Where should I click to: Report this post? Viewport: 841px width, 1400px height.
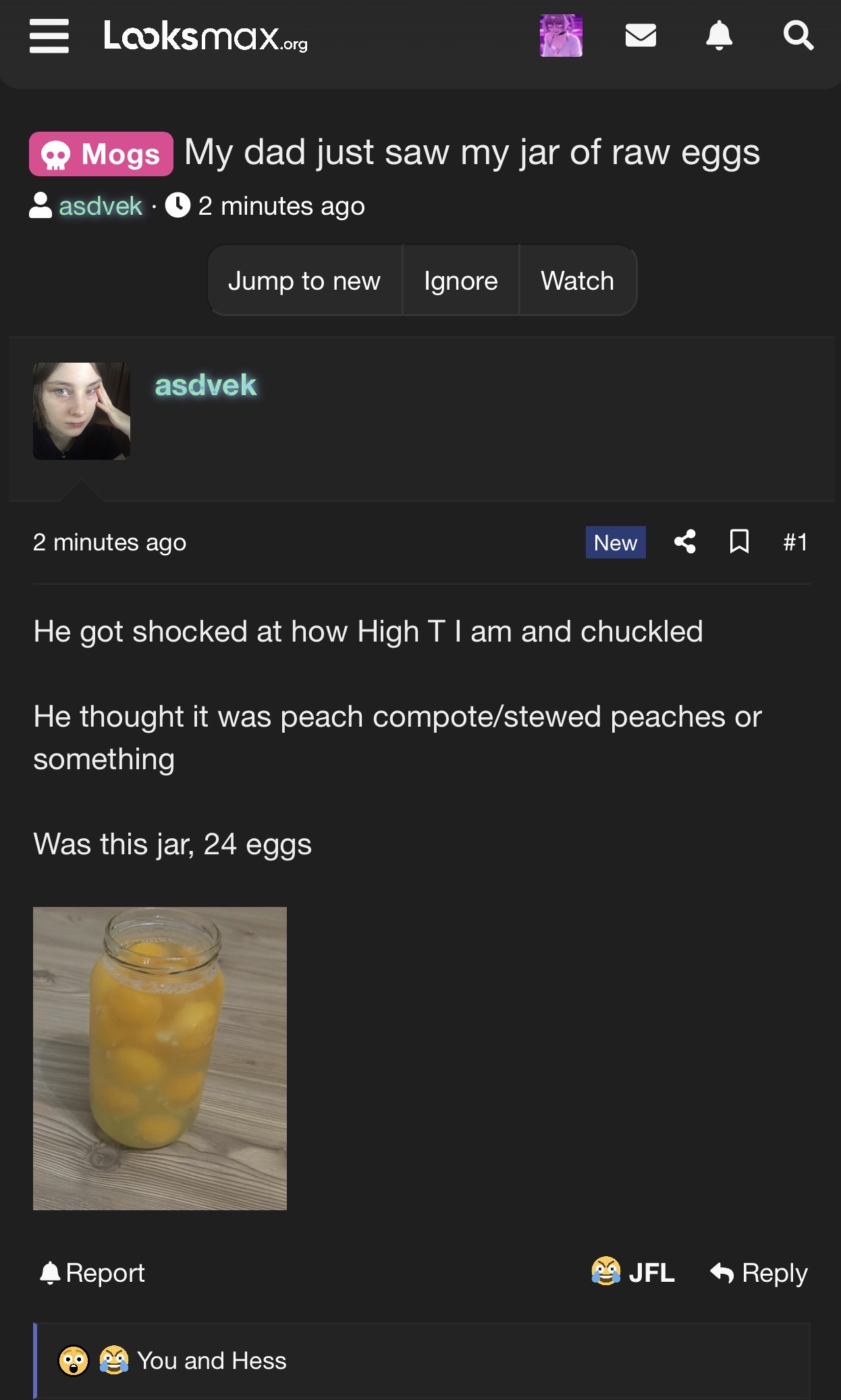pos(92,1273)
